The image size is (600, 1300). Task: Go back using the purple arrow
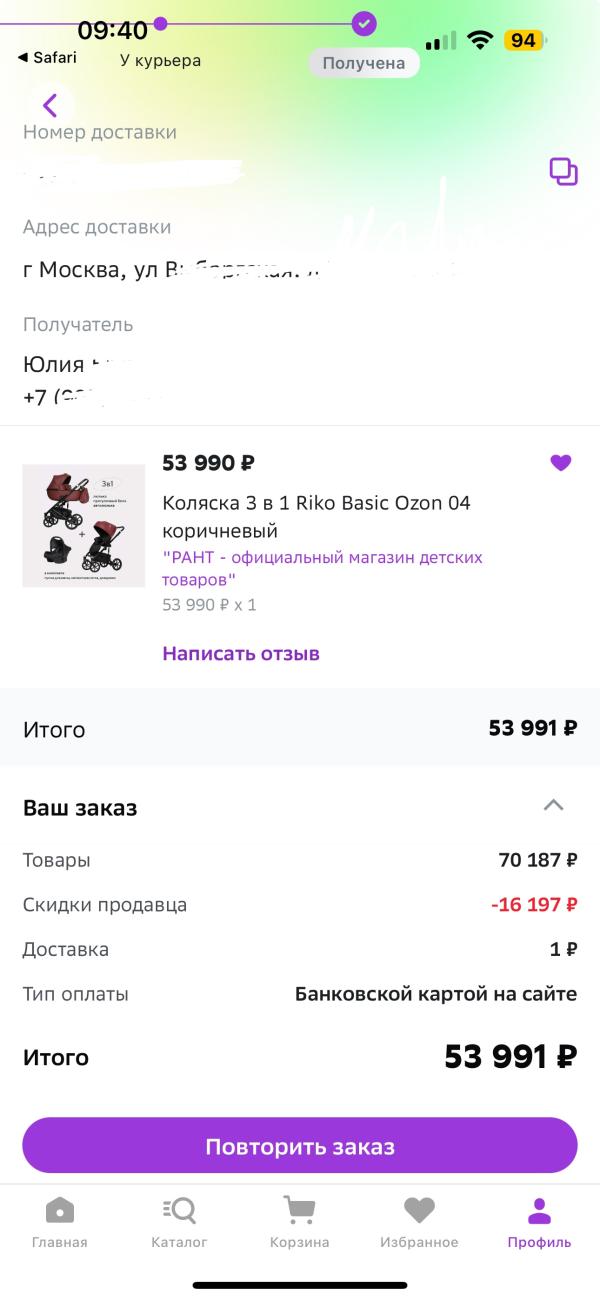(50, 105)
